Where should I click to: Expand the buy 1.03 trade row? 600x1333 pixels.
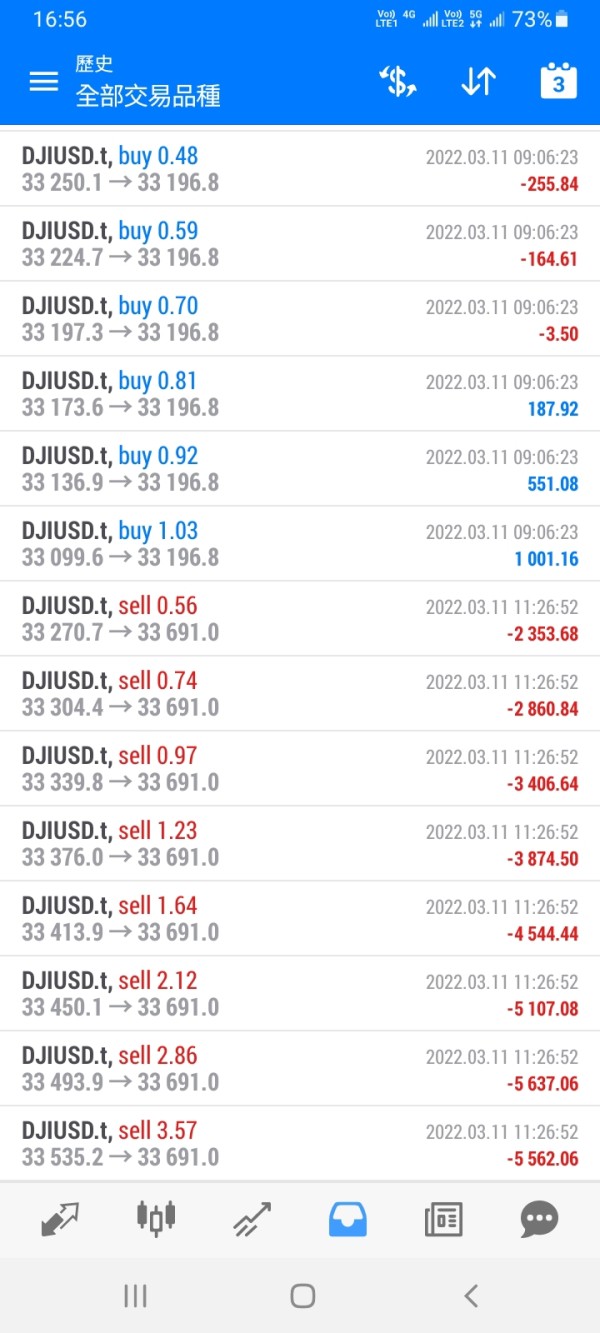coord(300,544)
